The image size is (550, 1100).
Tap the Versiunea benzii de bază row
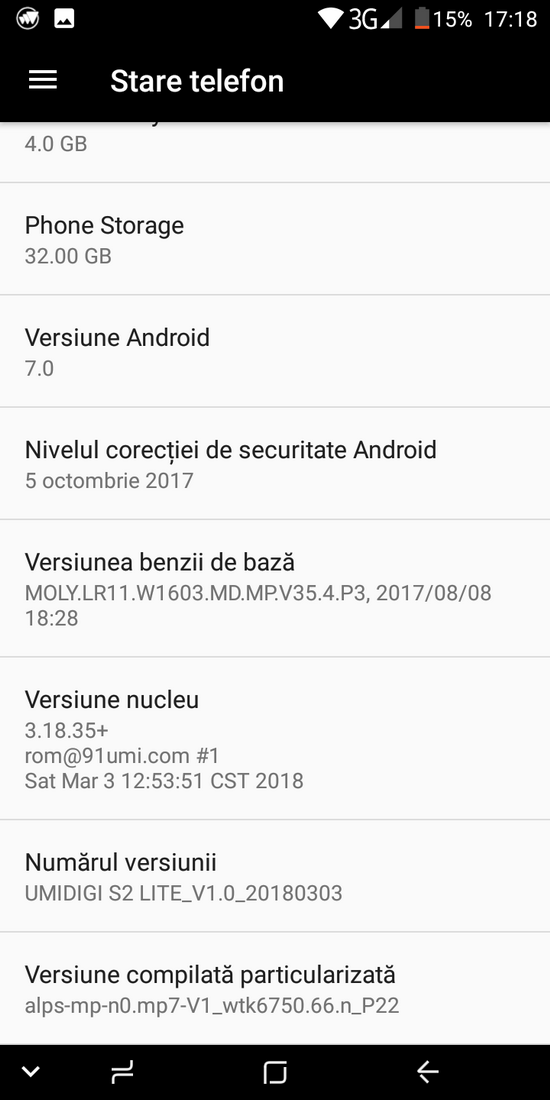(x=275, y=589)
